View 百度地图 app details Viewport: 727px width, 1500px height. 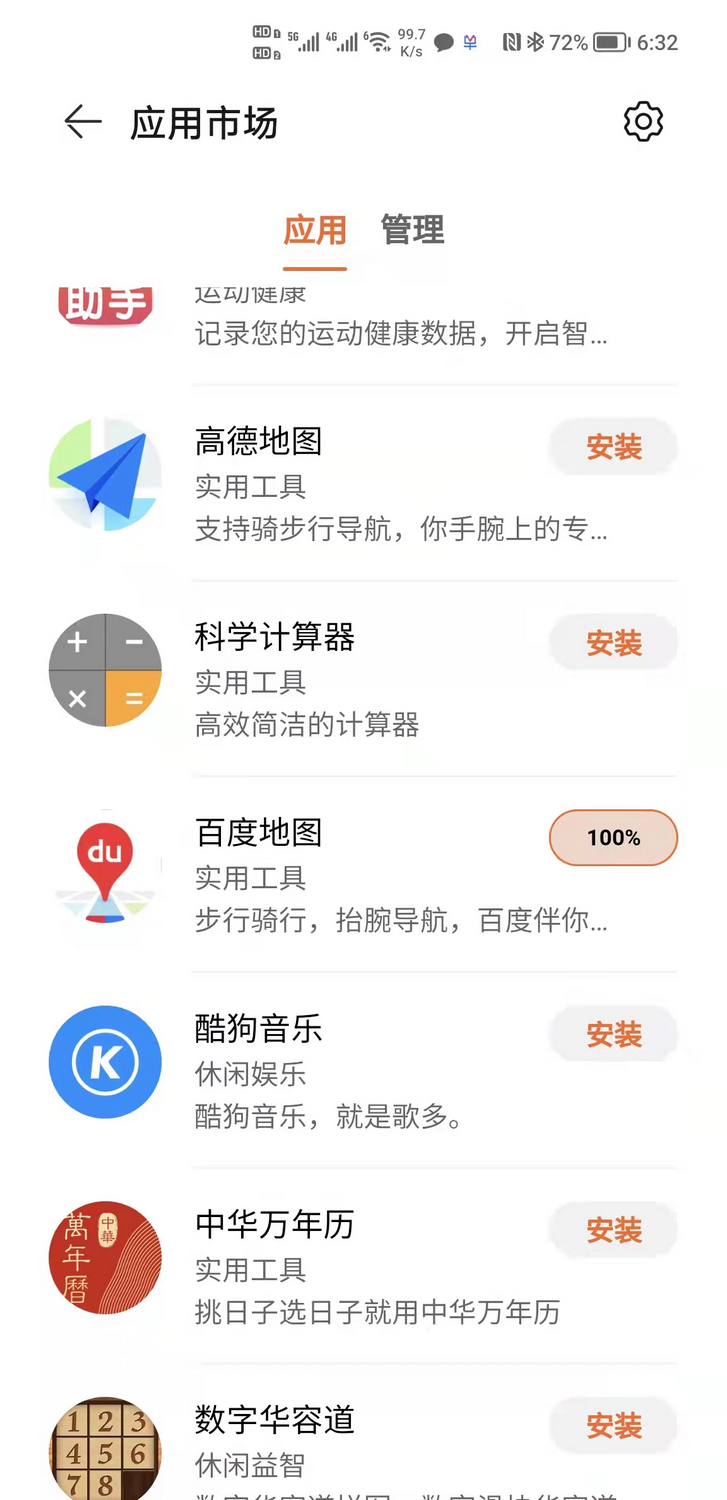258,833
